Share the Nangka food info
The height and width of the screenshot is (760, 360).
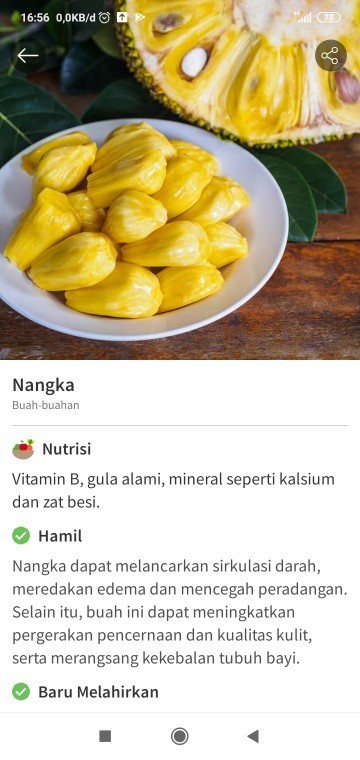click(330, 56)
